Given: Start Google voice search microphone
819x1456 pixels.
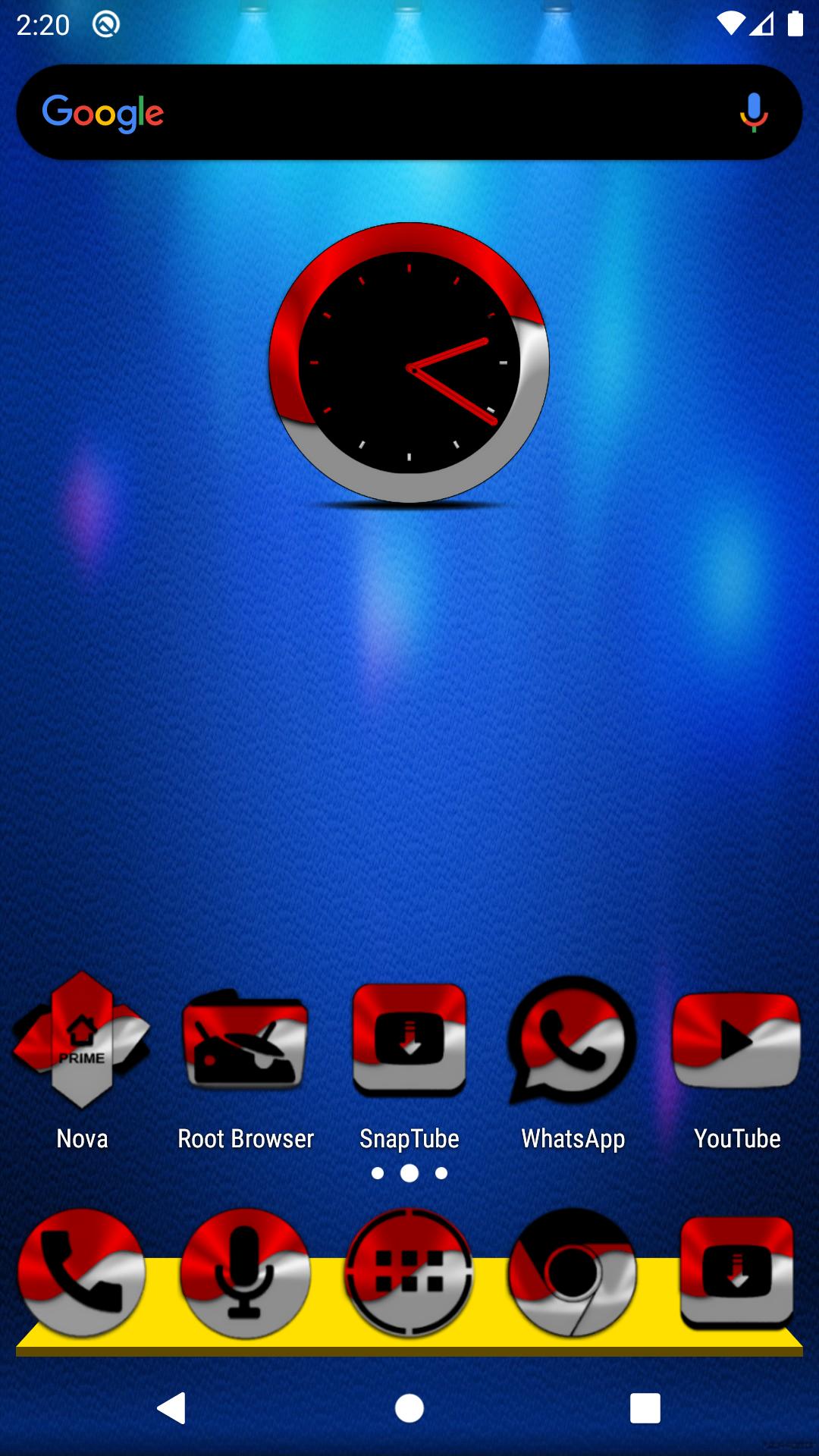Looking at the screenshot, I should point(753,112).
